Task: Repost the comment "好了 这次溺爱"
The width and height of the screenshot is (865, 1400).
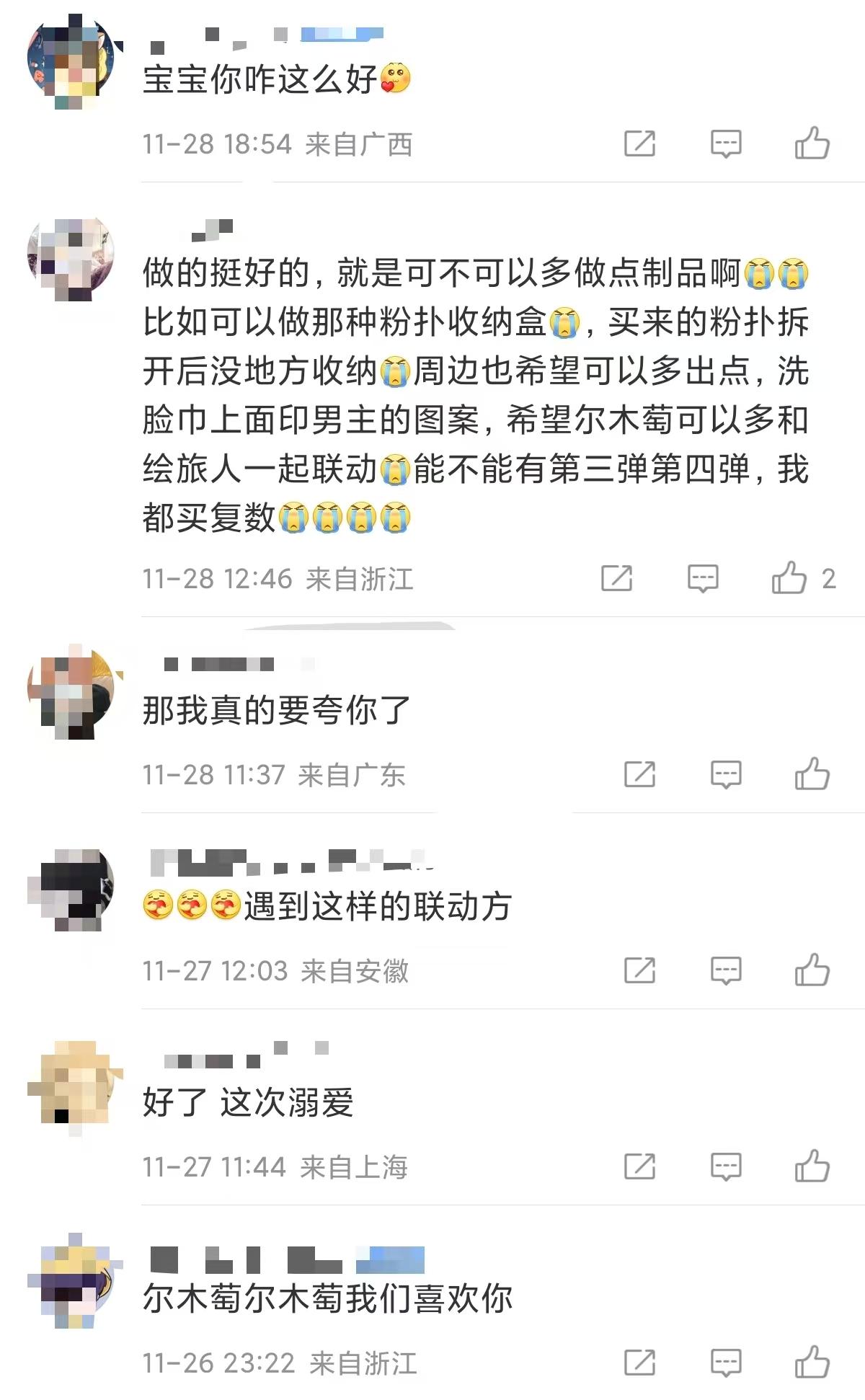Action: [x=639, y=1166]
